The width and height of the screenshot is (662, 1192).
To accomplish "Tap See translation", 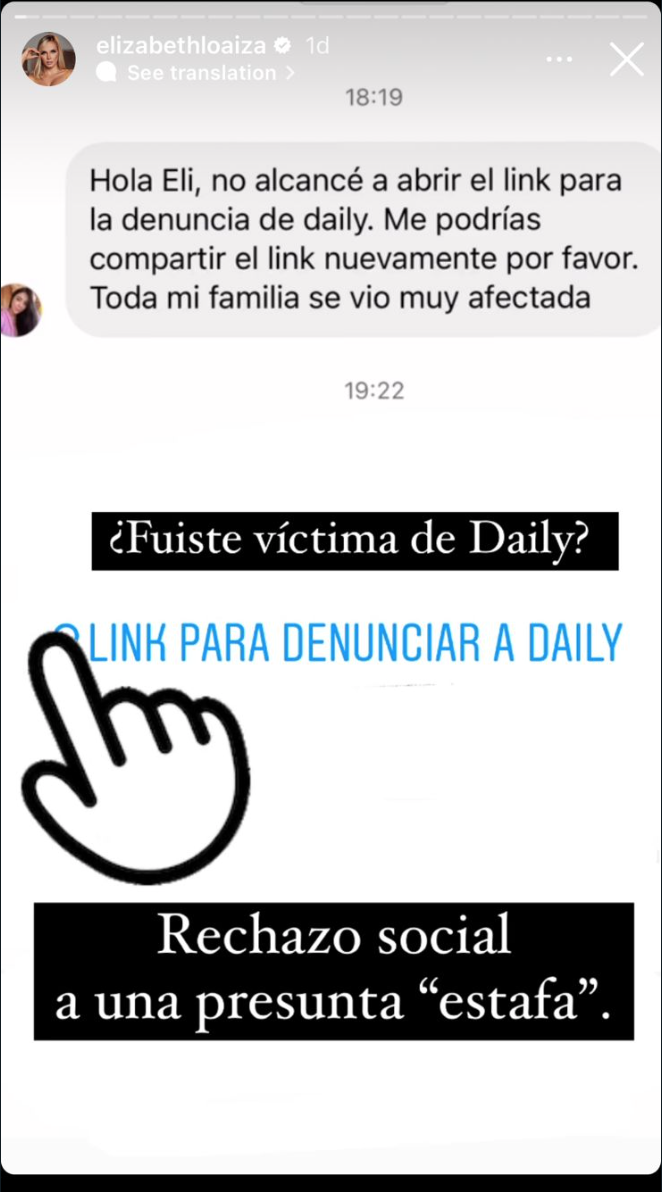I will coord(200,73).
